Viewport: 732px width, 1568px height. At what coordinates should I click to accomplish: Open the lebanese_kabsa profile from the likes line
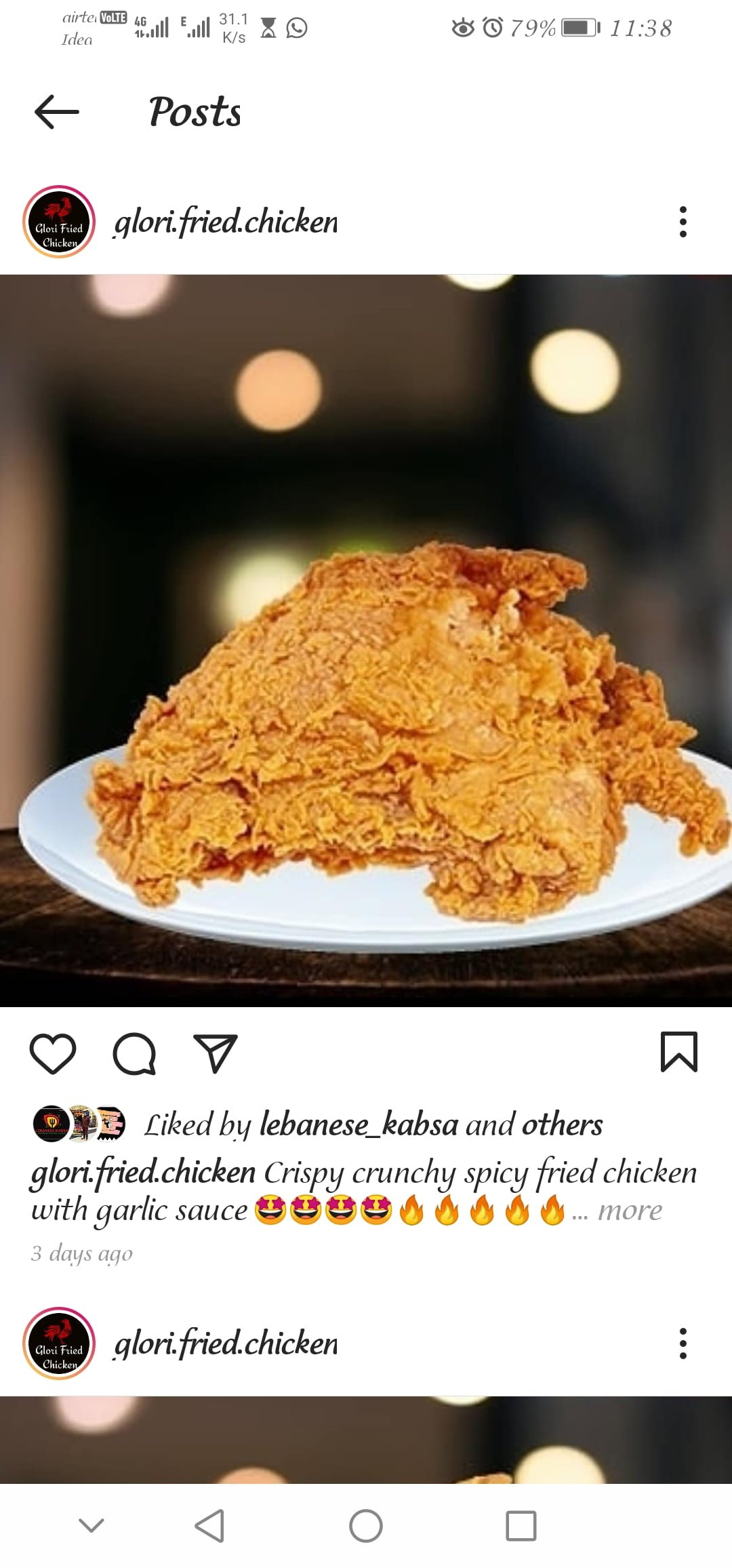359,1125
